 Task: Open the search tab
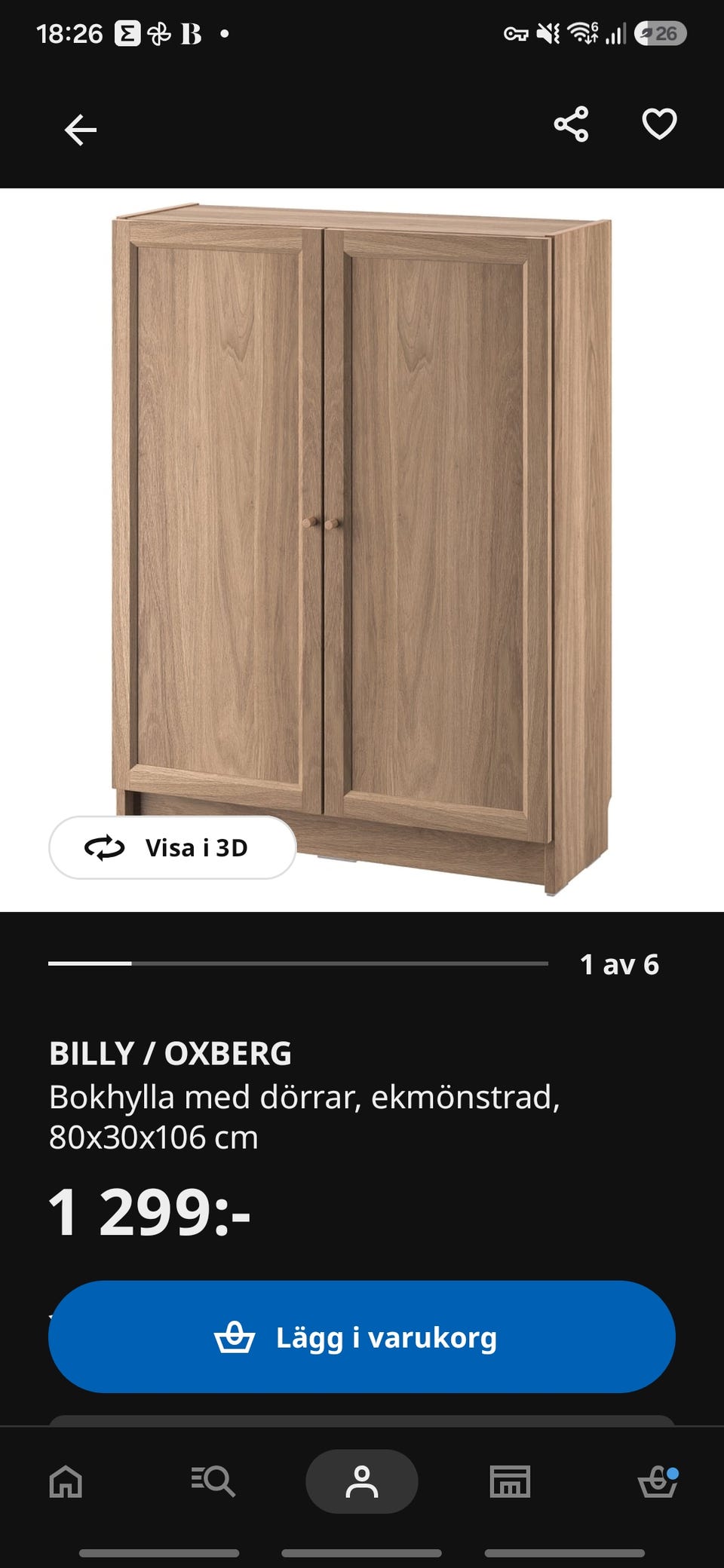click(x=213, y=1481)
